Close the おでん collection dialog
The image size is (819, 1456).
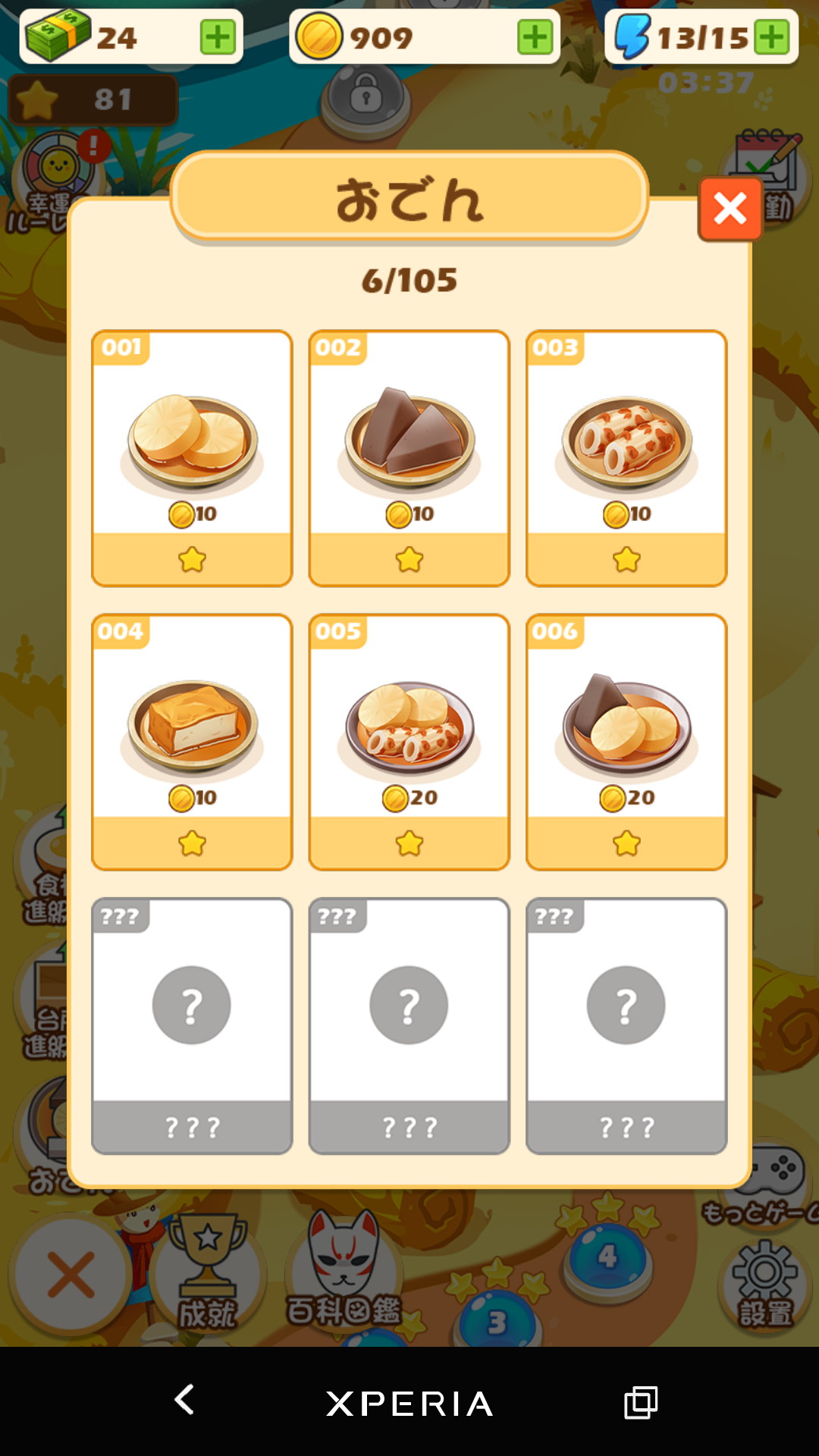[730, 209]
